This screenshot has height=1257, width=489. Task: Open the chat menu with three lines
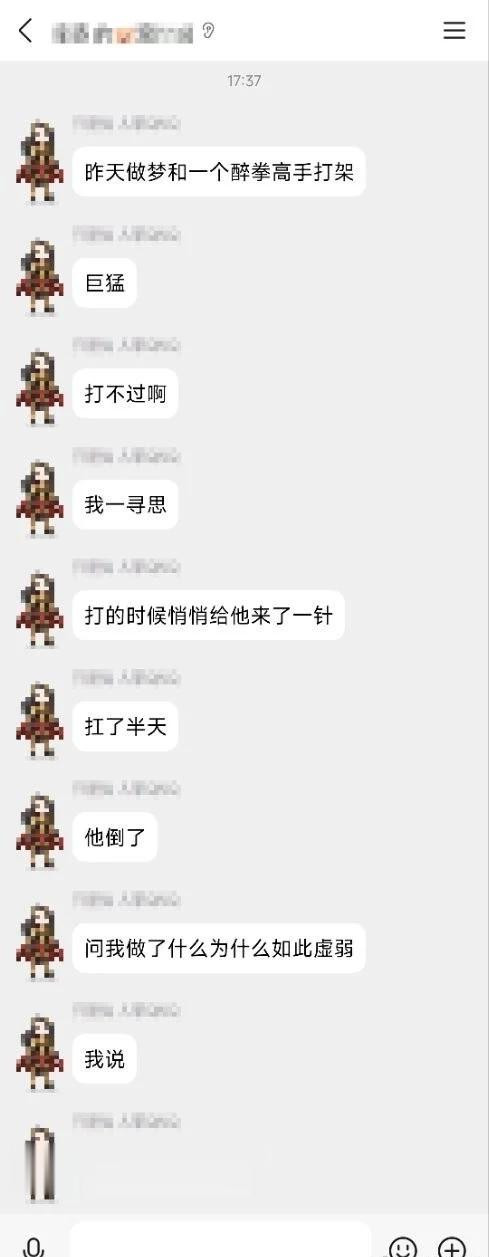click(454, 31)
